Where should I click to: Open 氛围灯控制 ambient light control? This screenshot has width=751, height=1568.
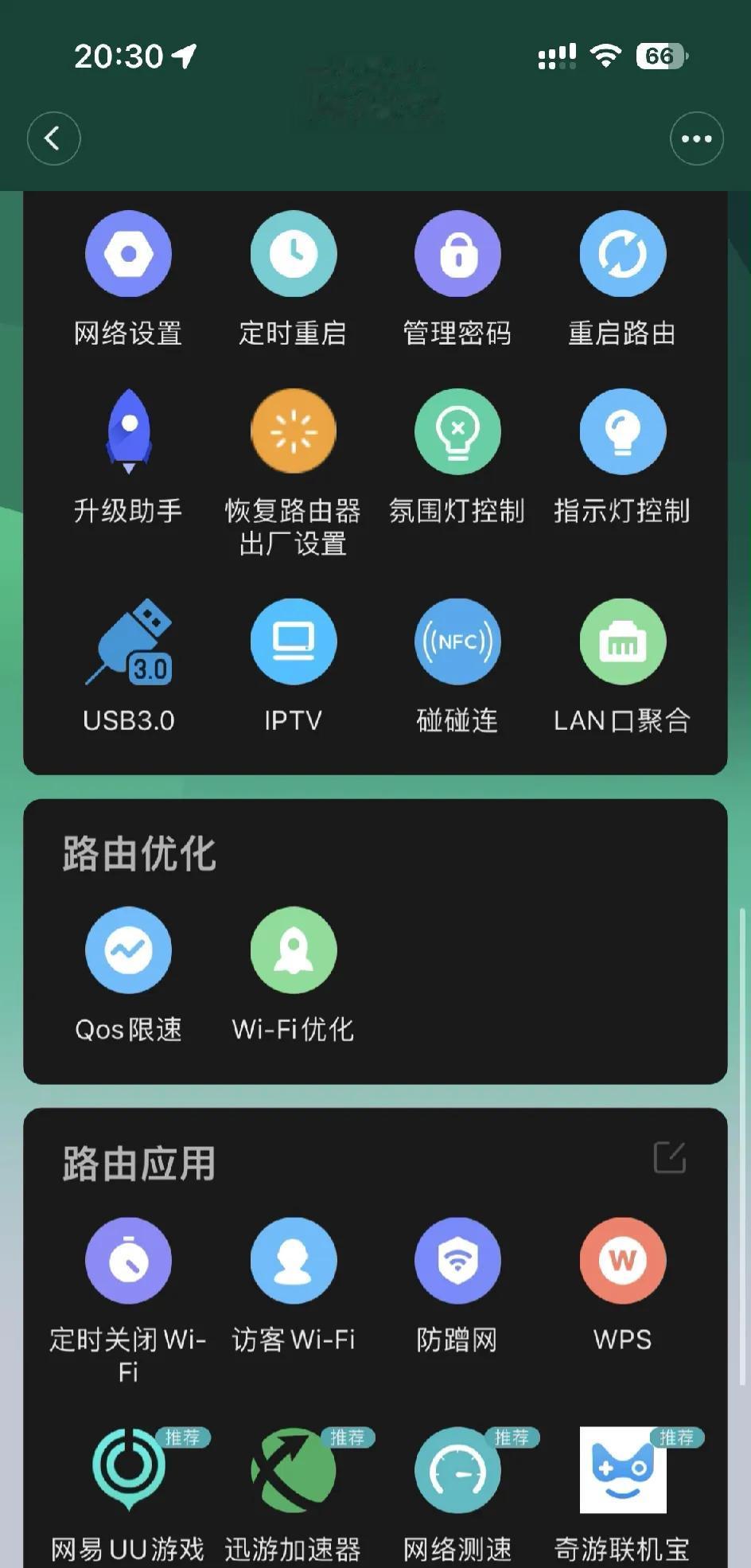[x=457, y=457]
